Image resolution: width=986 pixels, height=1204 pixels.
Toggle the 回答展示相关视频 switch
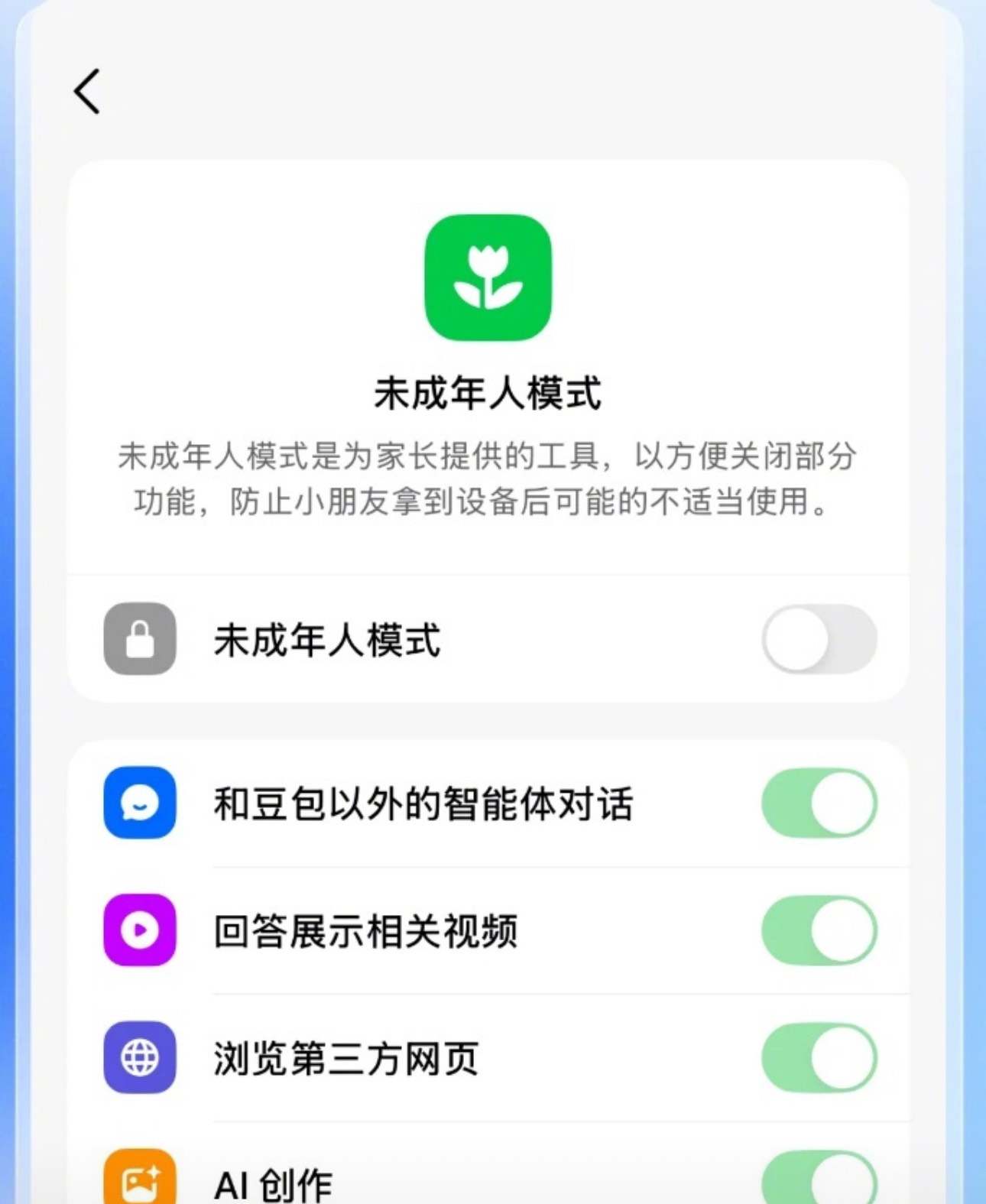[x=819, y=930]
